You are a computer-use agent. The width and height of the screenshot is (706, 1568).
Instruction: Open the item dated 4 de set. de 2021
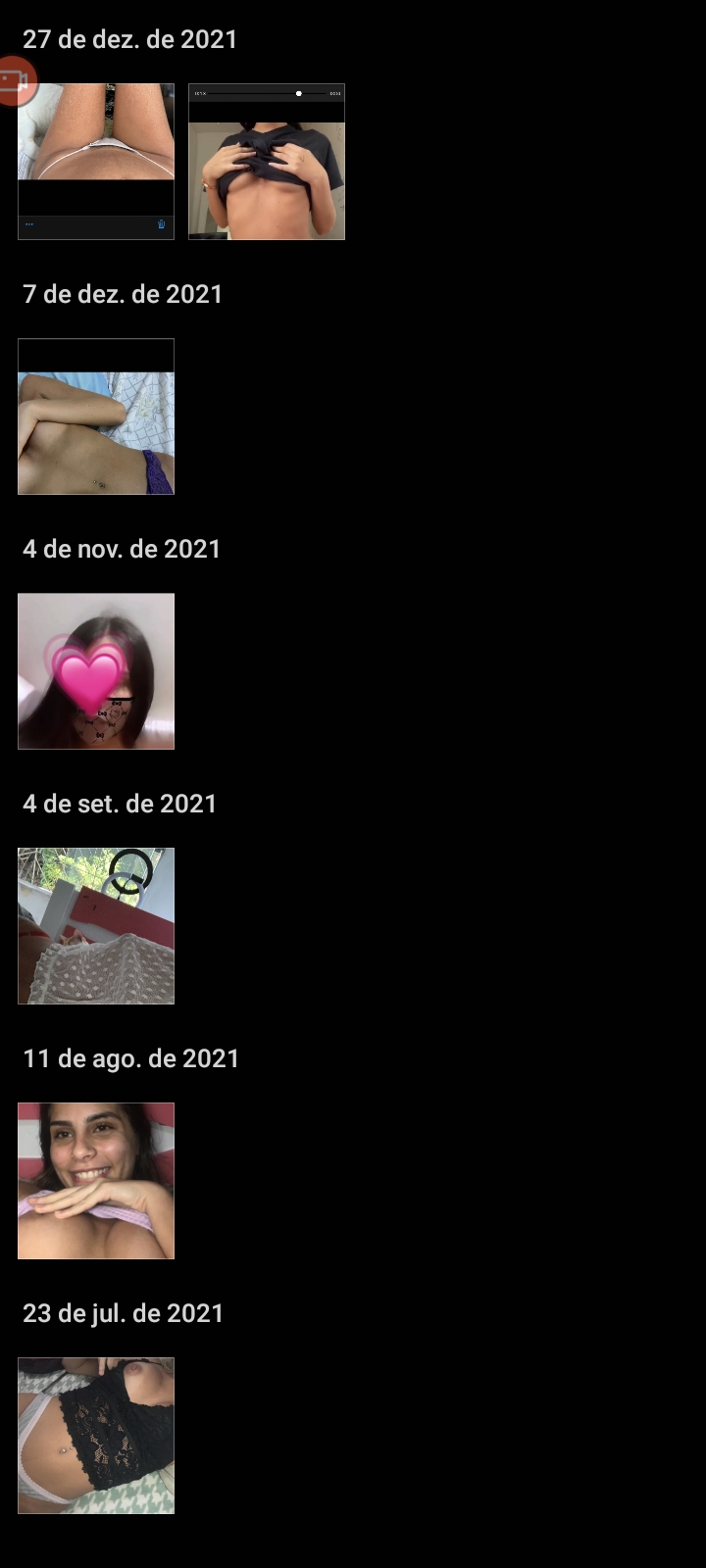point(96,926)
